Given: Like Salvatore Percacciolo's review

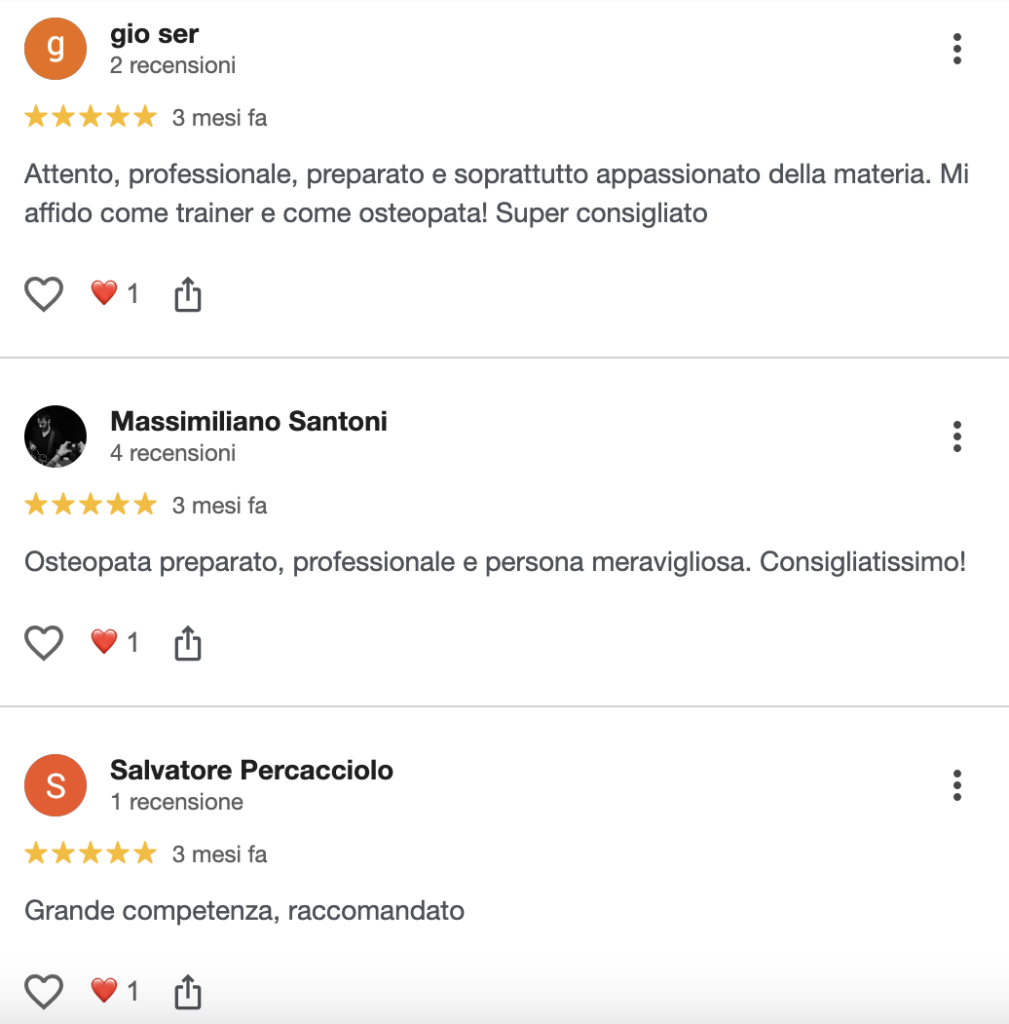Looking at the screenshot, I should [x=44, y=992].
